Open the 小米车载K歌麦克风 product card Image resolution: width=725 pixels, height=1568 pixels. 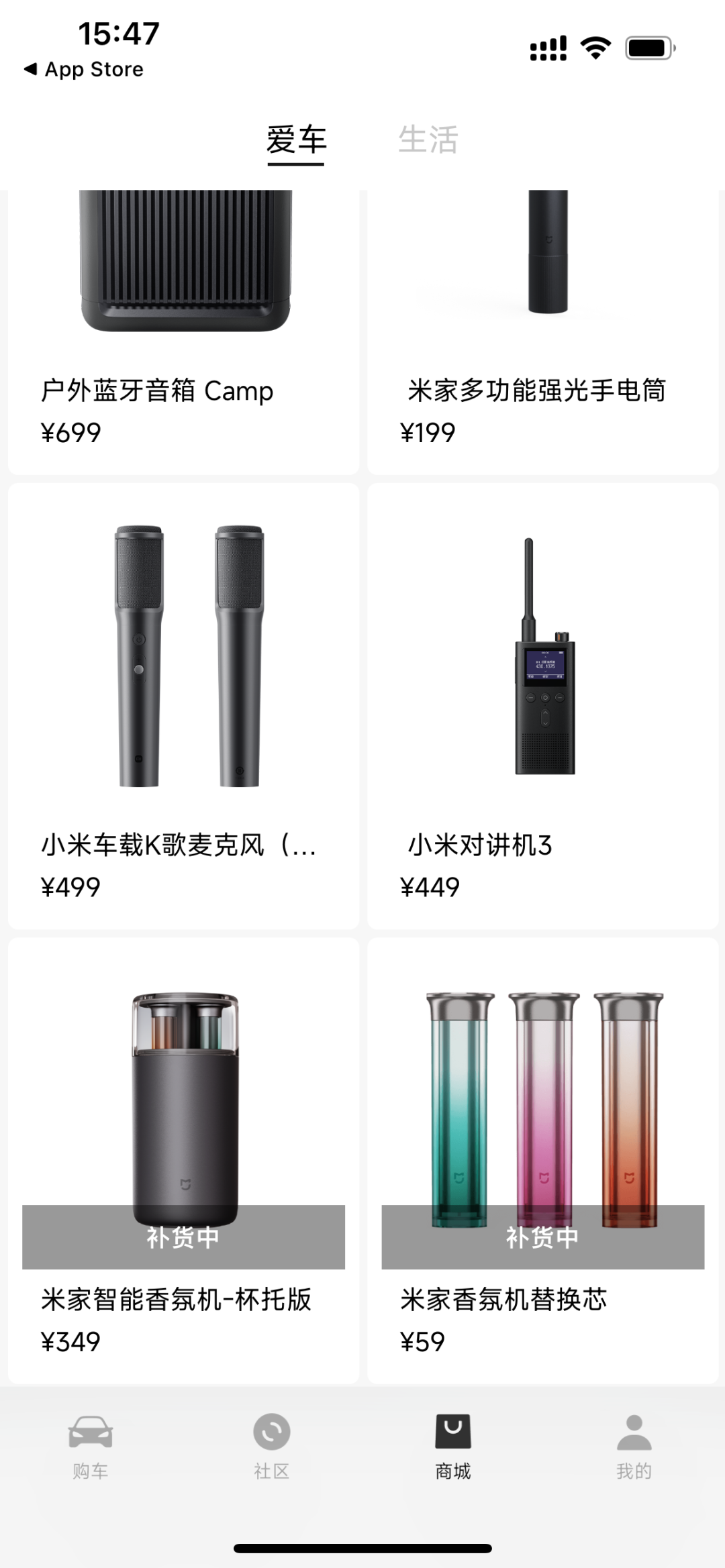(x=183, y=706)
